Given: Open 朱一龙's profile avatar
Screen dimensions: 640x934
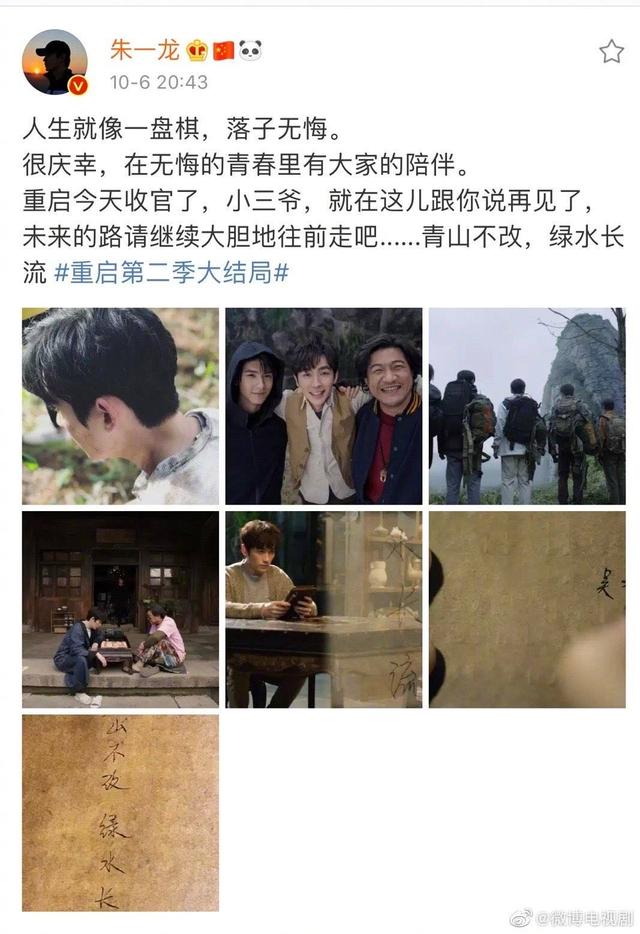Looking at the screenshot, I should point(54,62).
